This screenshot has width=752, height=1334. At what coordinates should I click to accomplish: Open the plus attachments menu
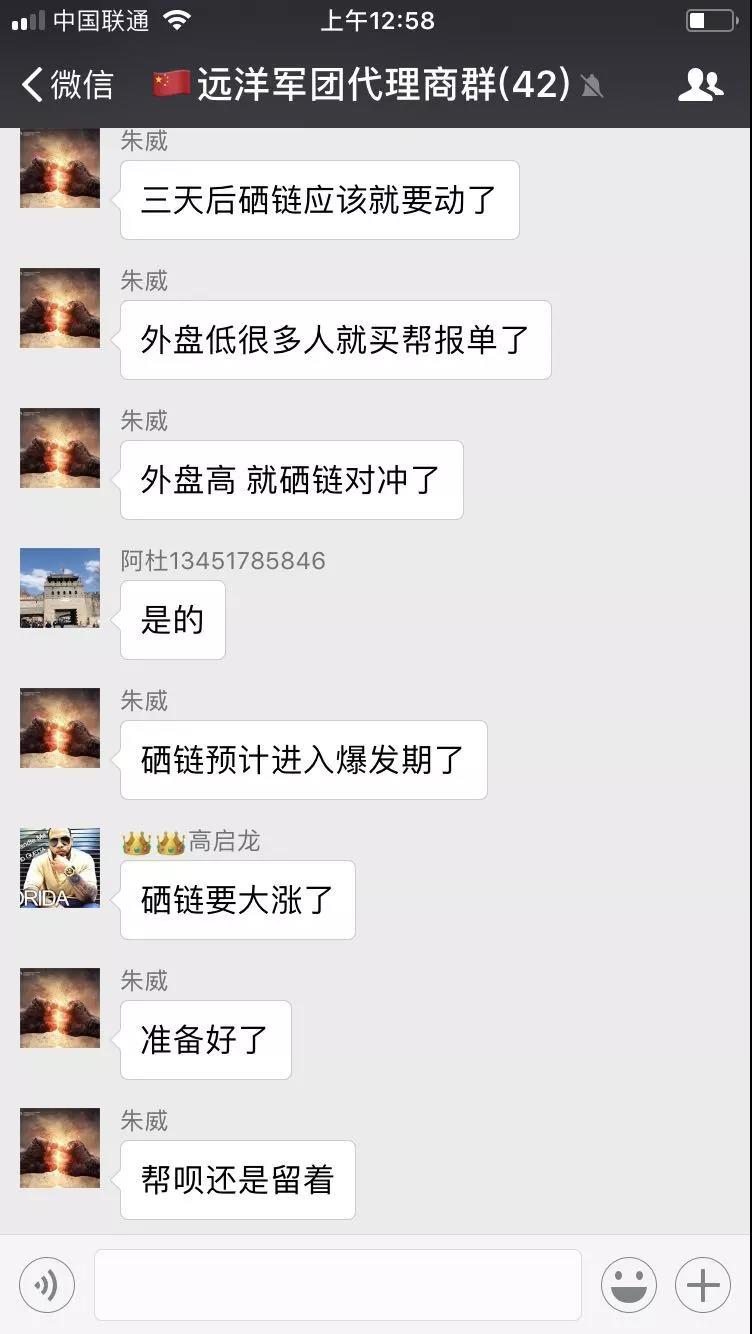[x=703, y=1285]
